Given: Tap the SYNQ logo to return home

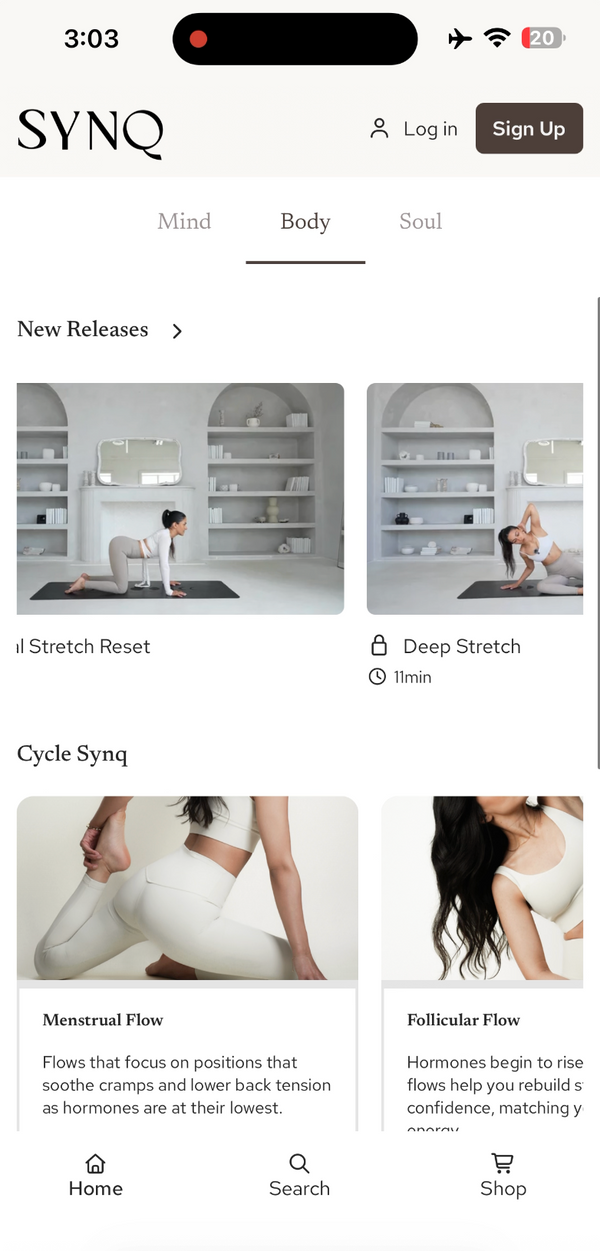Looking at the screenshot, I should click(x=90, y=132).
